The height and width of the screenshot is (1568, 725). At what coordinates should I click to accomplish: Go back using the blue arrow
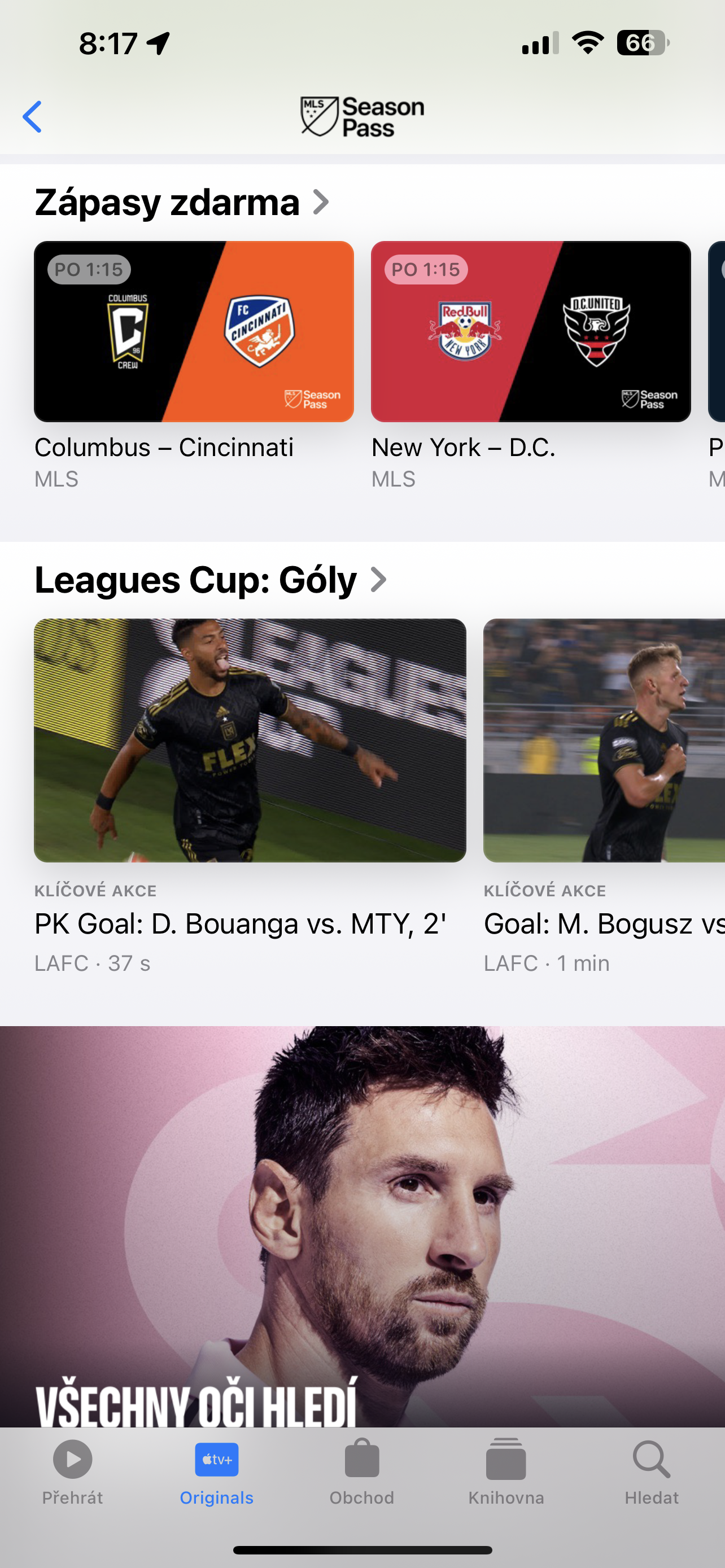point(32,116)
